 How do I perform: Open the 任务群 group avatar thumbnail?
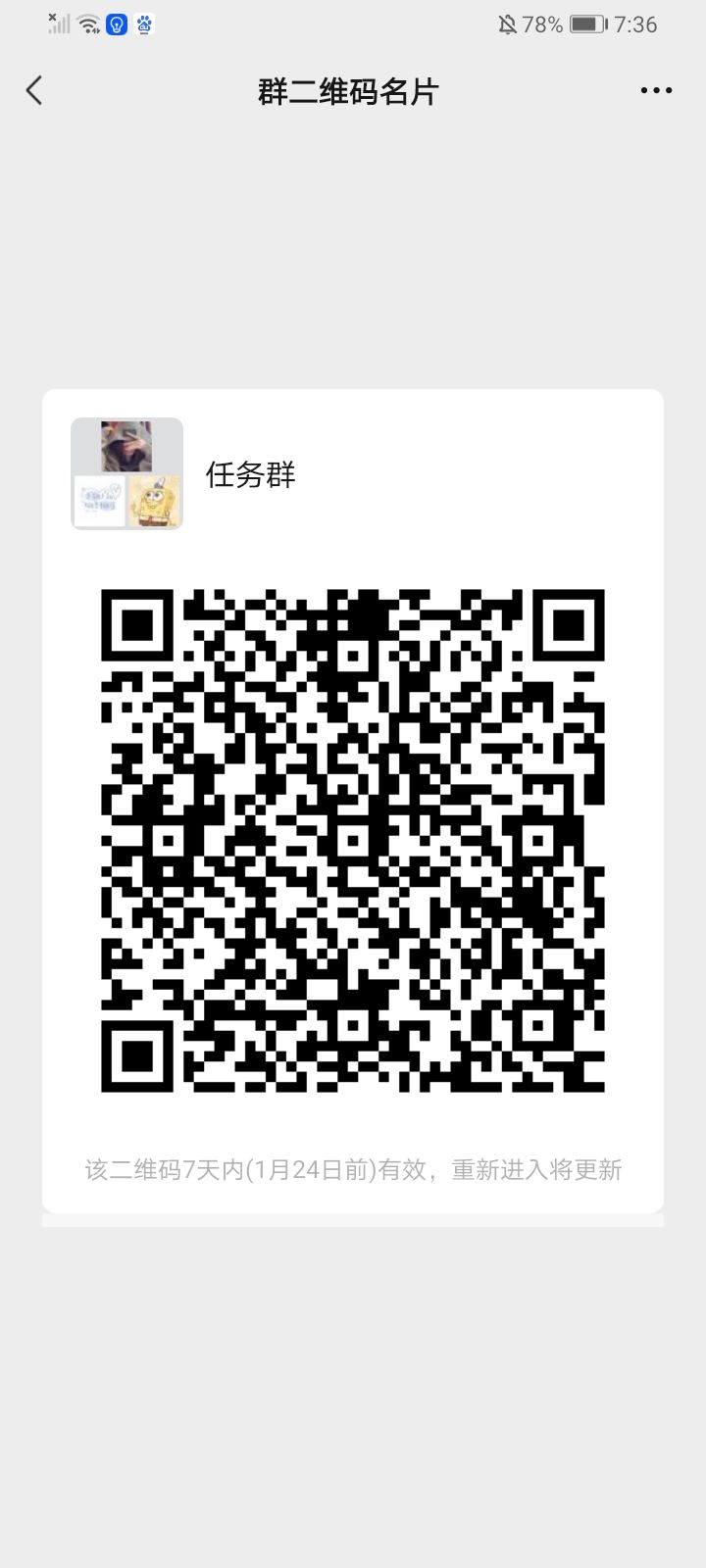pyautogui.click(x=126, y=473)
